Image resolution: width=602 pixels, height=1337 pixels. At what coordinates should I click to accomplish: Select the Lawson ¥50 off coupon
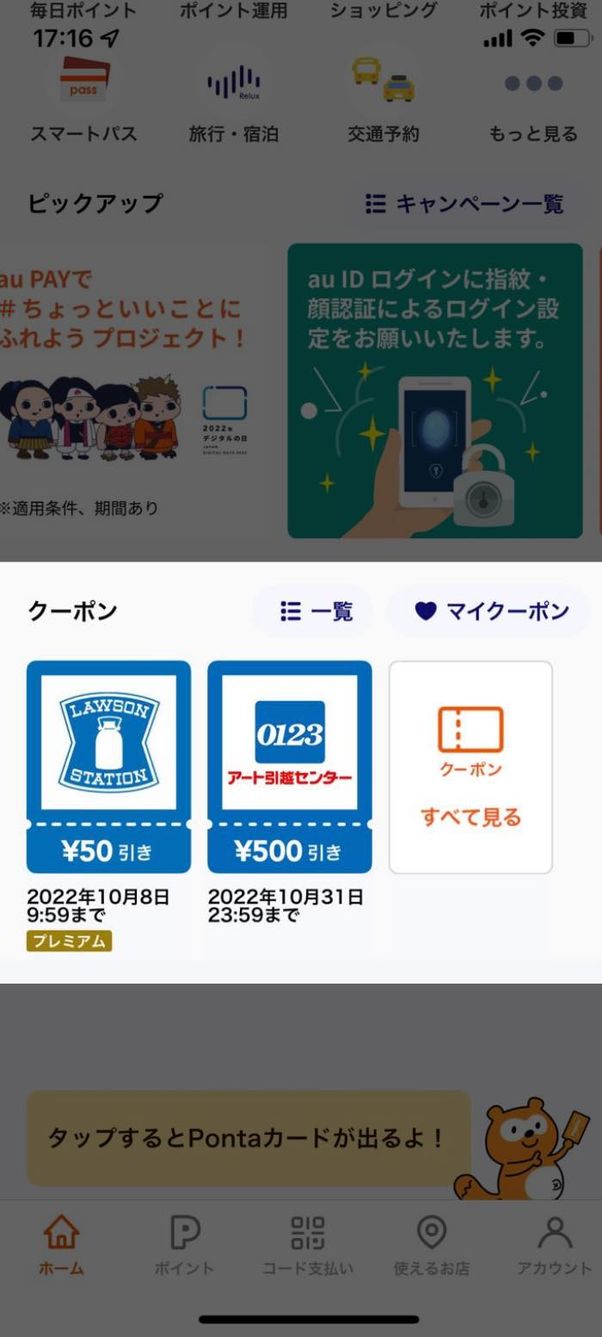coord(108,767)
